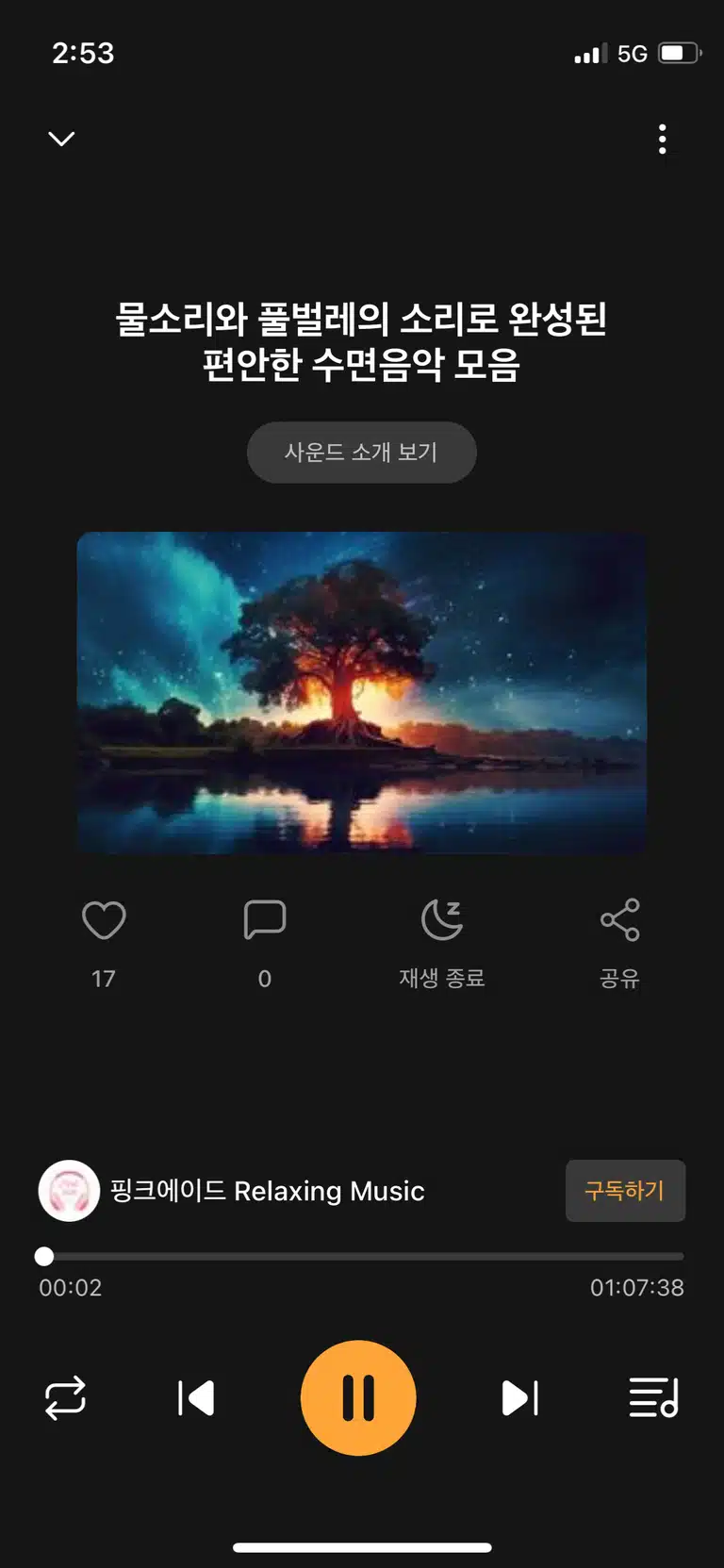Image resolution: width=724 pixels, height=1568 pixels.
Task: Pause the playing audio
Action: pos(358,1398)
